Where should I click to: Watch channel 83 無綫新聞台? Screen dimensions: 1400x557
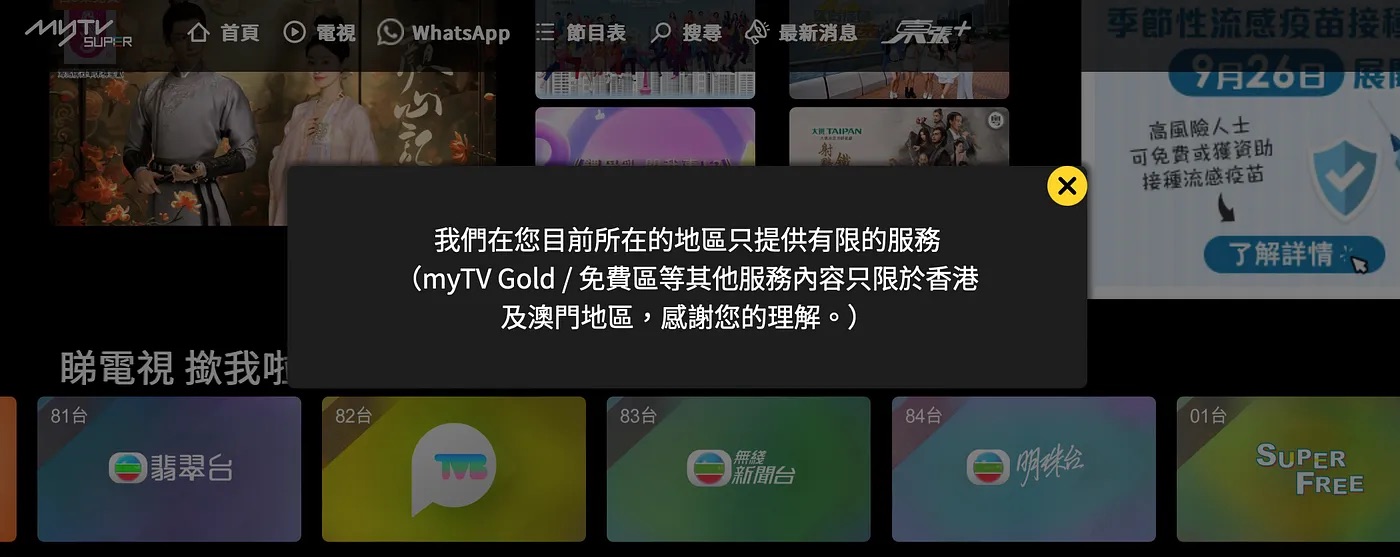coord(738,469)
